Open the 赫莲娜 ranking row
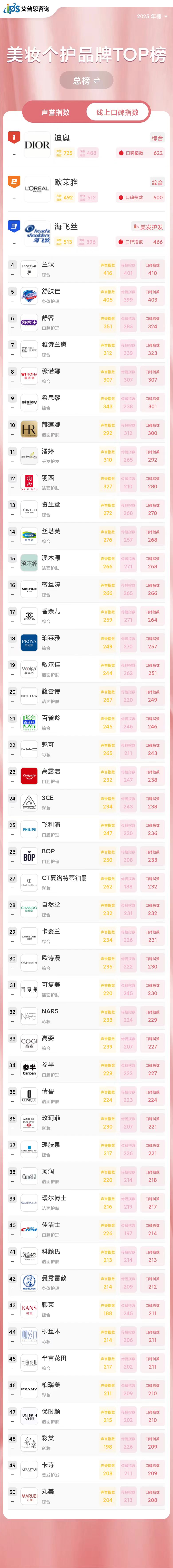The image size is (173, 1568). pyautogui.click(x=86, y=430)
